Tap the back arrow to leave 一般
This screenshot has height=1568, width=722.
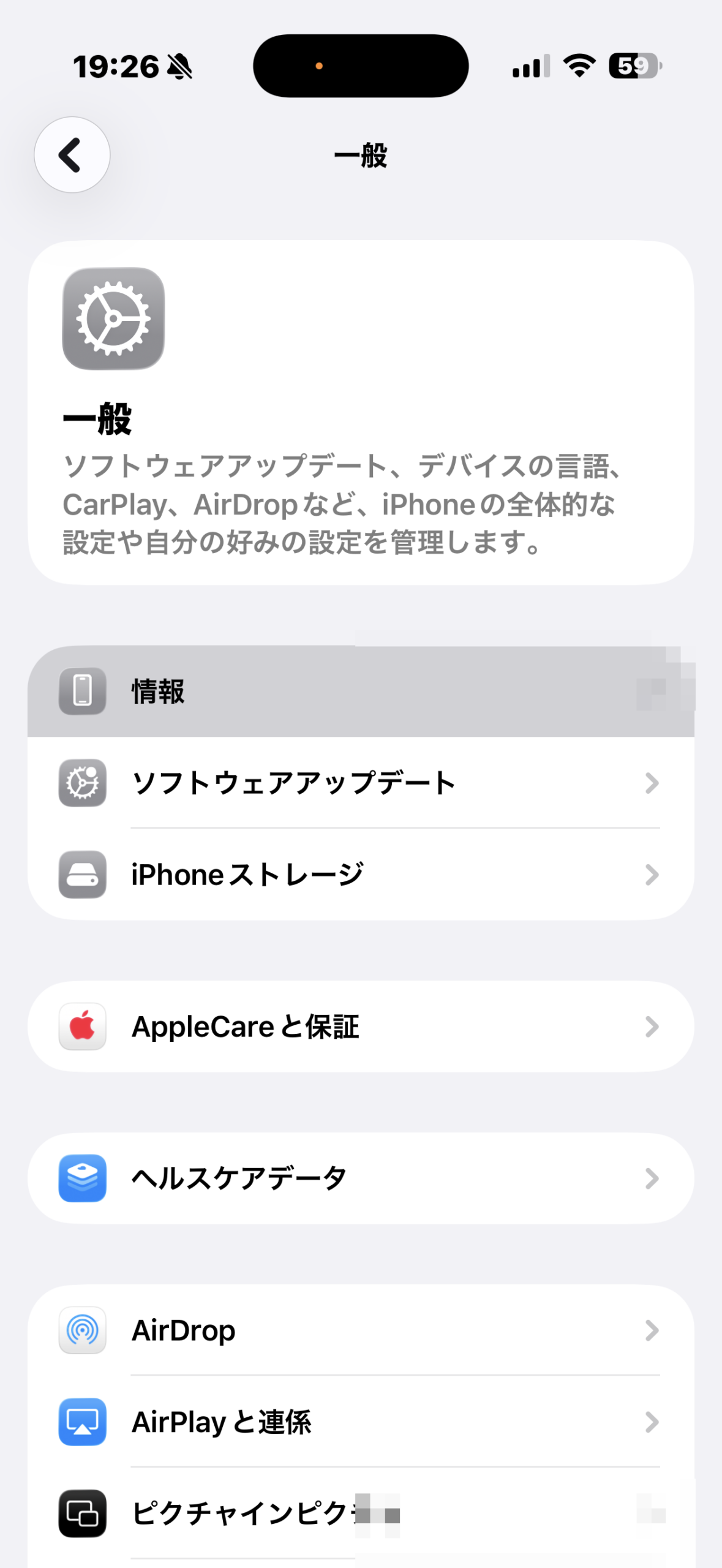72,155
